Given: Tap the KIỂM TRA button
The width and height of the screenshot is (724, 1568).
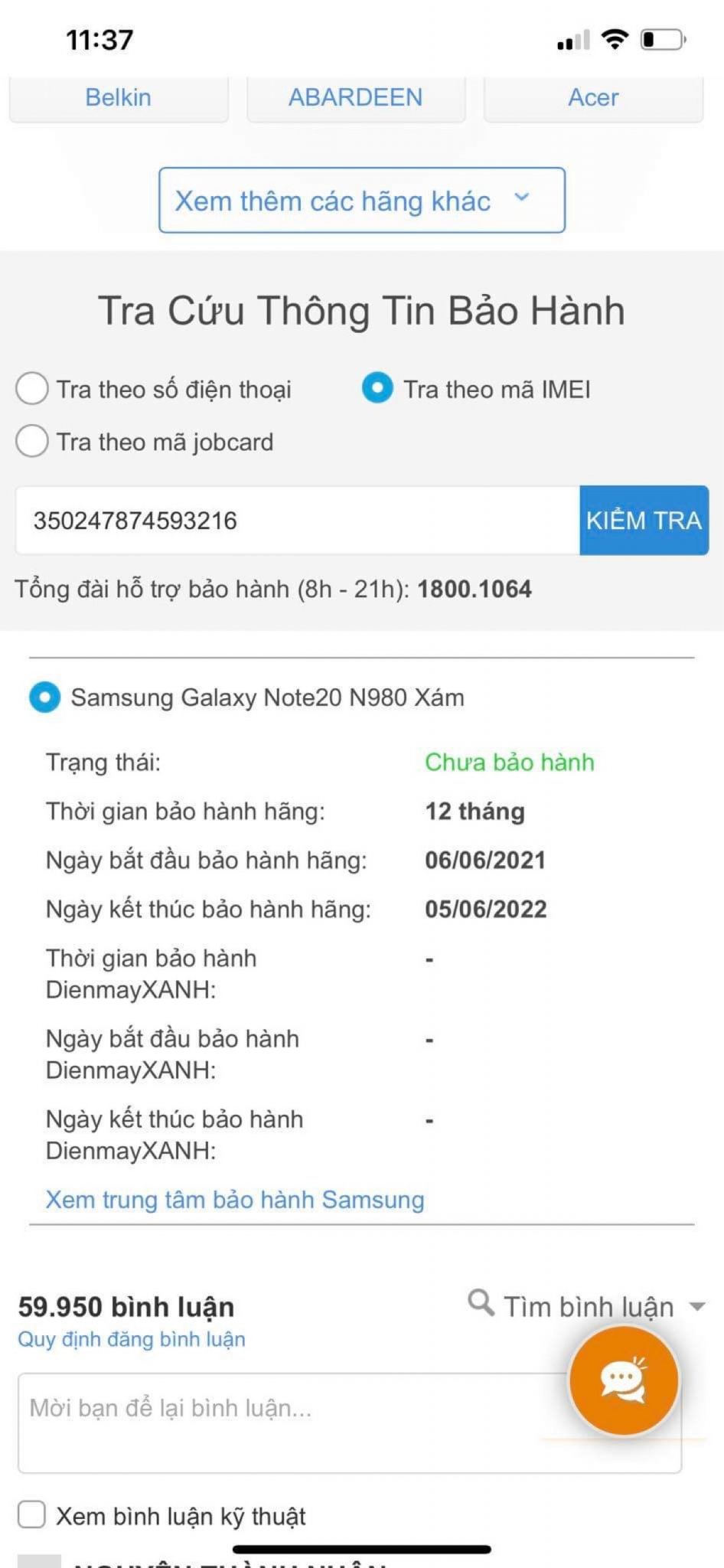Looking at the screenshot, I should pos(644,521).
